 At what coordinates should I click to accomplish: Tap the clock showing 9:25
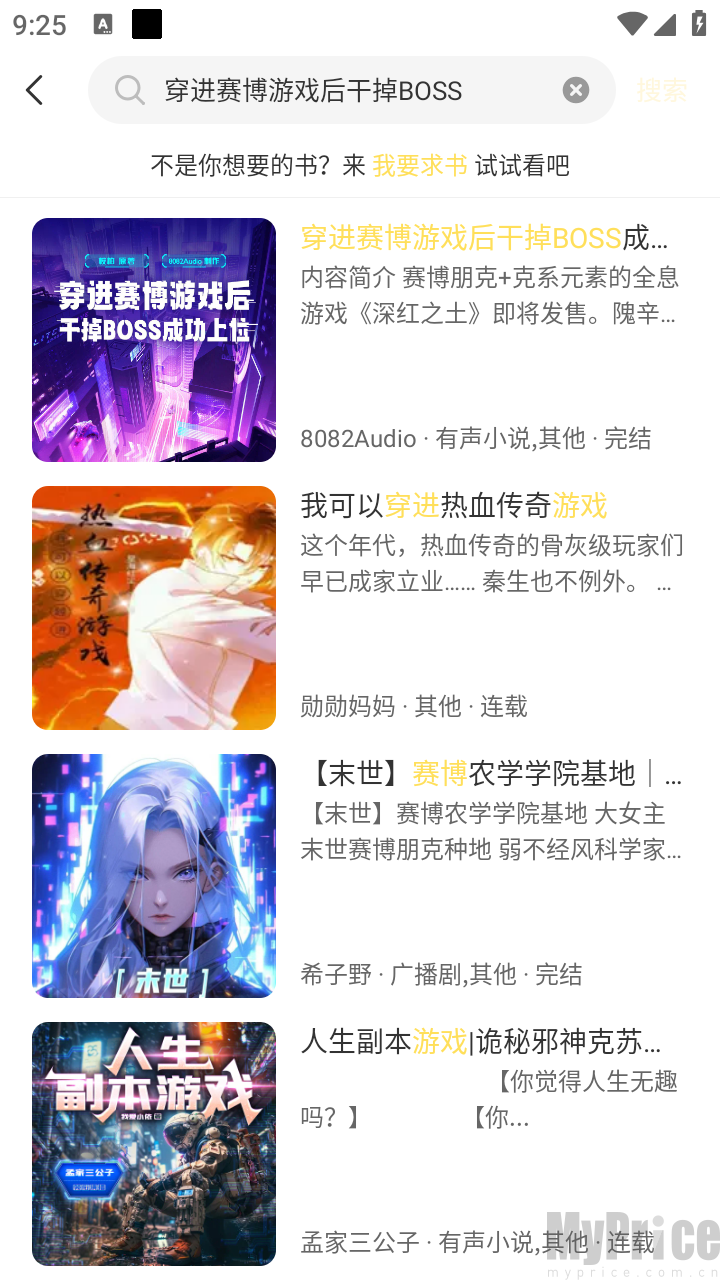pos(40,25)
